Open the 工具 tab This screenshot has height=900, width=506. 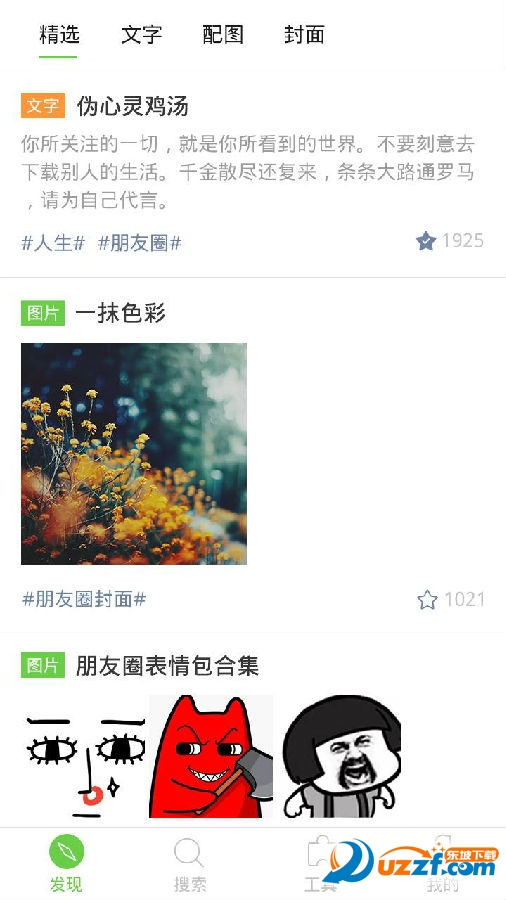point(320,864)
